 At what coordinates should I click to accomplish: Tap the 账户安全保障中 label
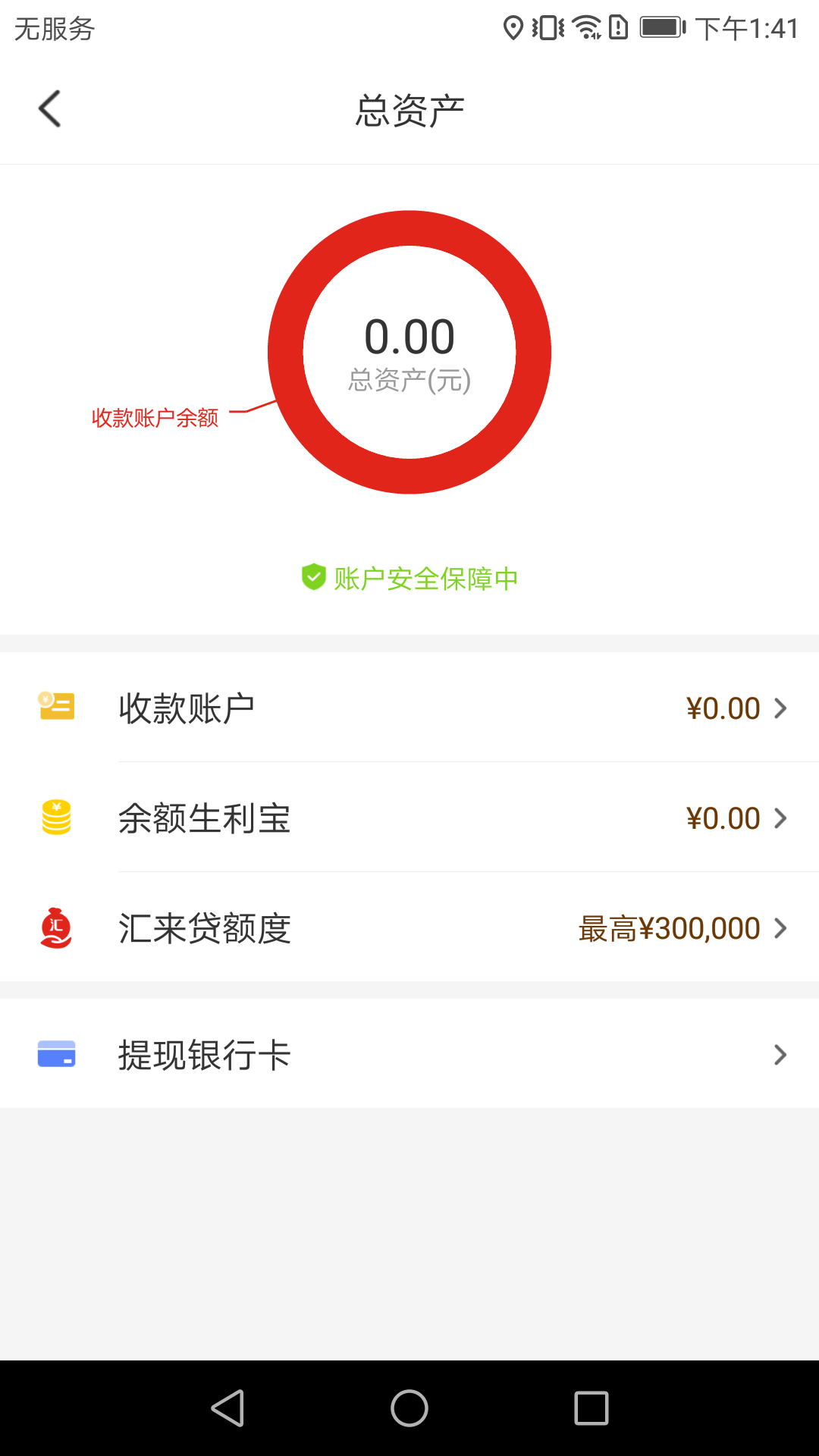click(424, 577)
